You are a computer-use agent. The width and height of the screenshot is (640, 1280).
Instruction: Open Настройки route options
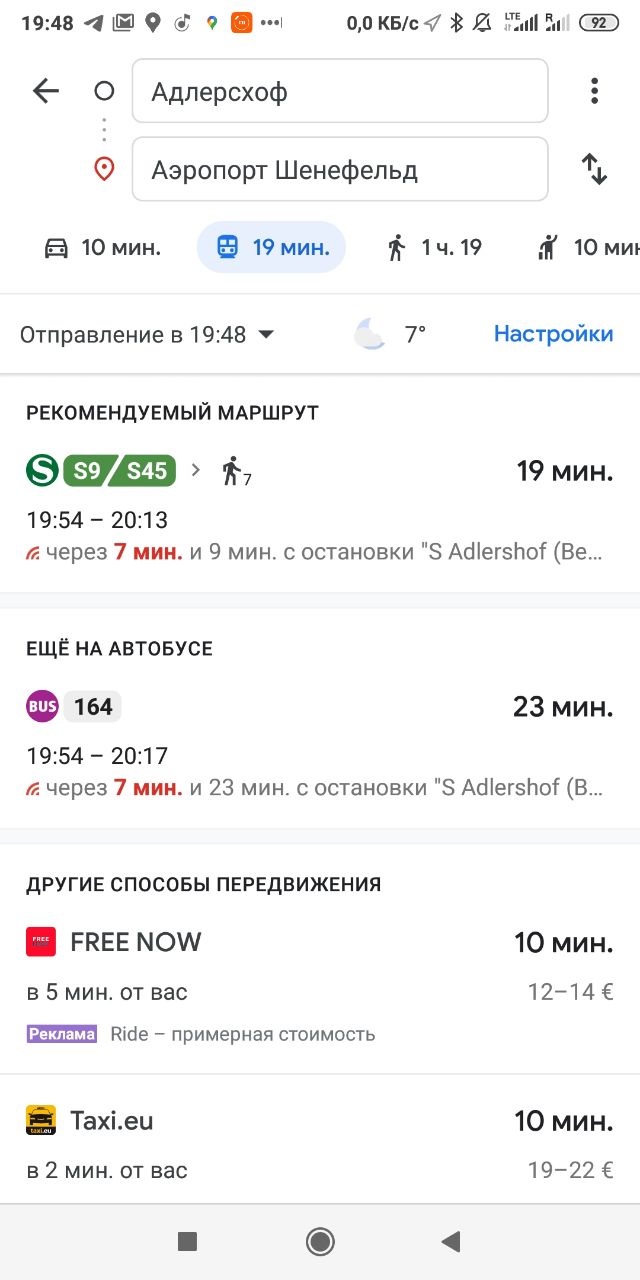tap(553, 334)
